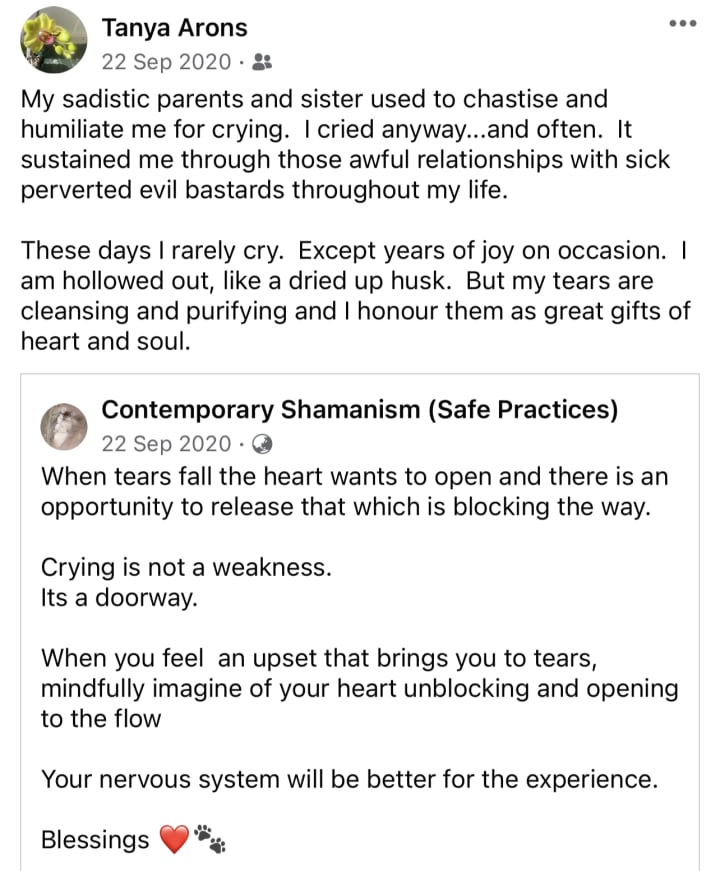View Tanya Arons' profile picture

[54, 40]
